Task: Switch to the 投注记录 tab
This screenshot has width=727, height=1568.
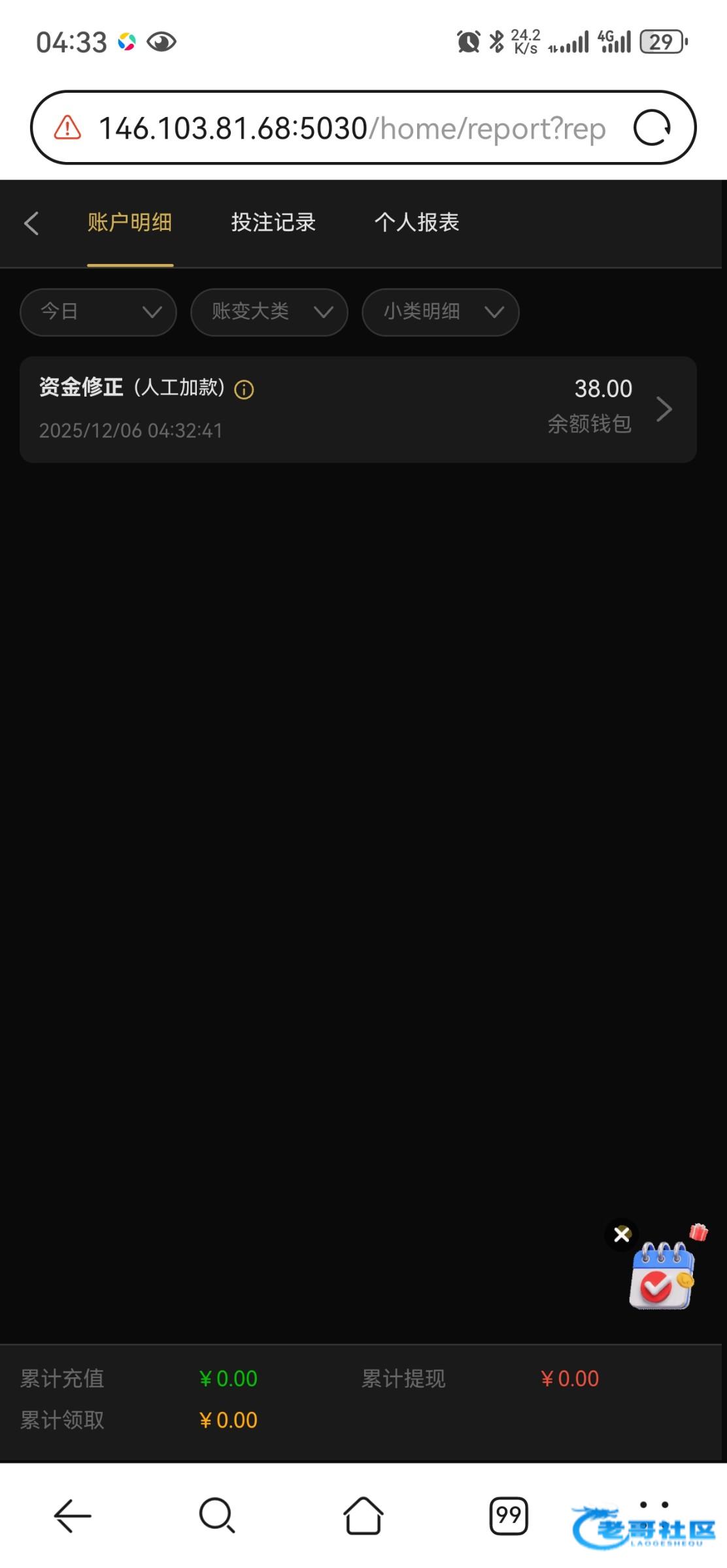Action: click(x=273, y=223)
